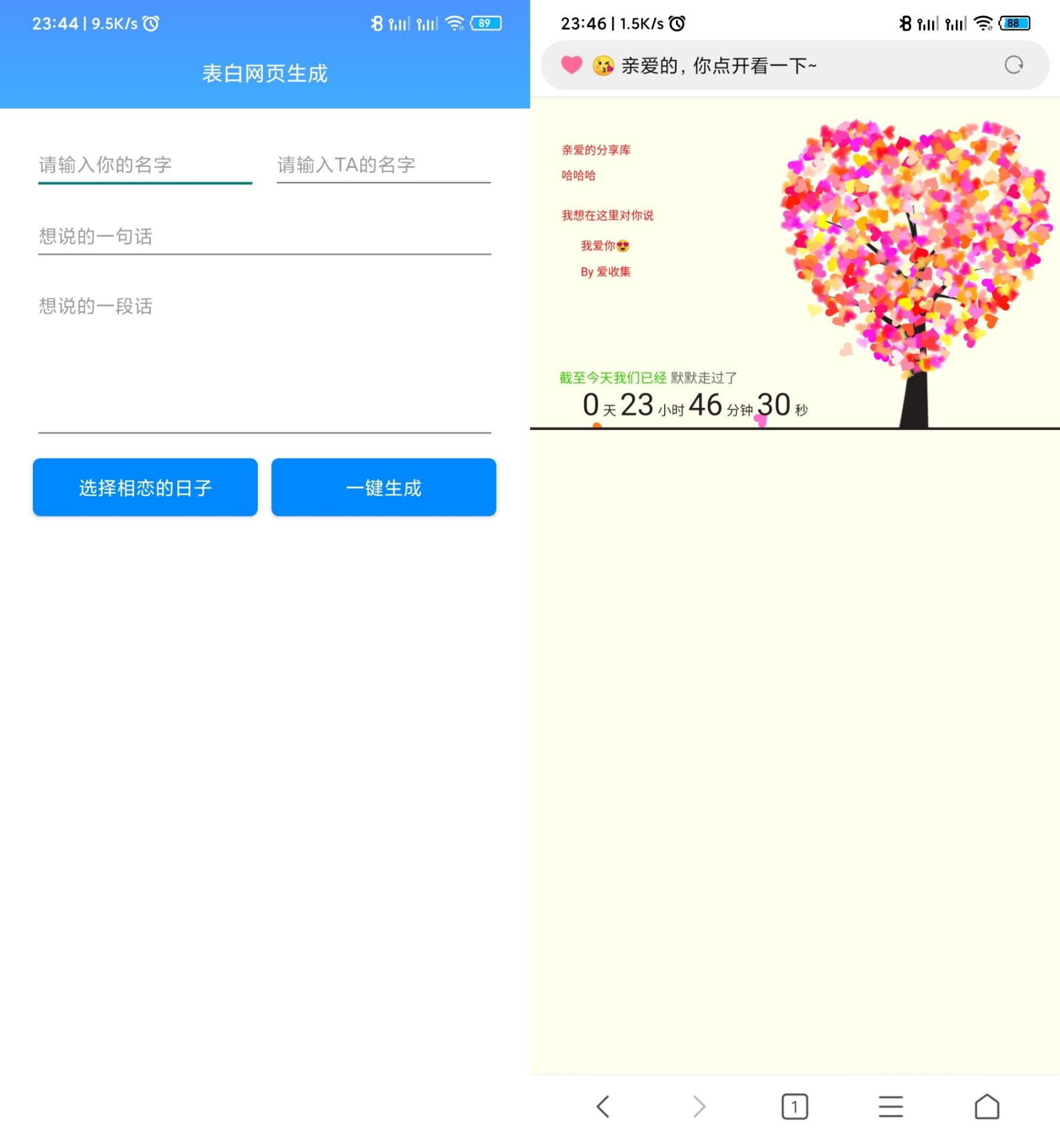The image size is (1060, 1148).
Task: Go forward in the browser
Action: click(699, 1106)
